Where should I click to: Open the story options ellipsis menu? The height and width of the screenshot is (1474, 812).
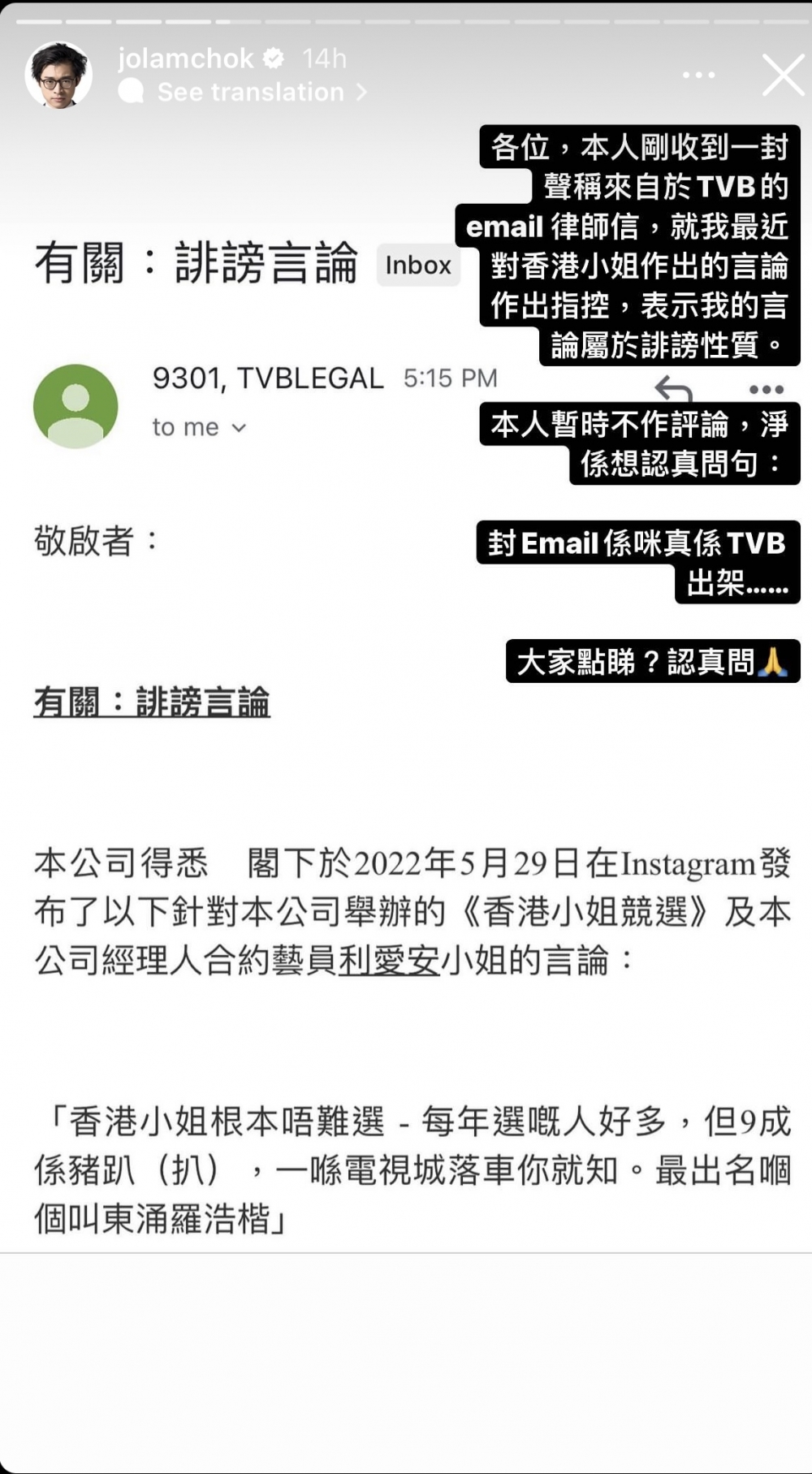(697, 75)
